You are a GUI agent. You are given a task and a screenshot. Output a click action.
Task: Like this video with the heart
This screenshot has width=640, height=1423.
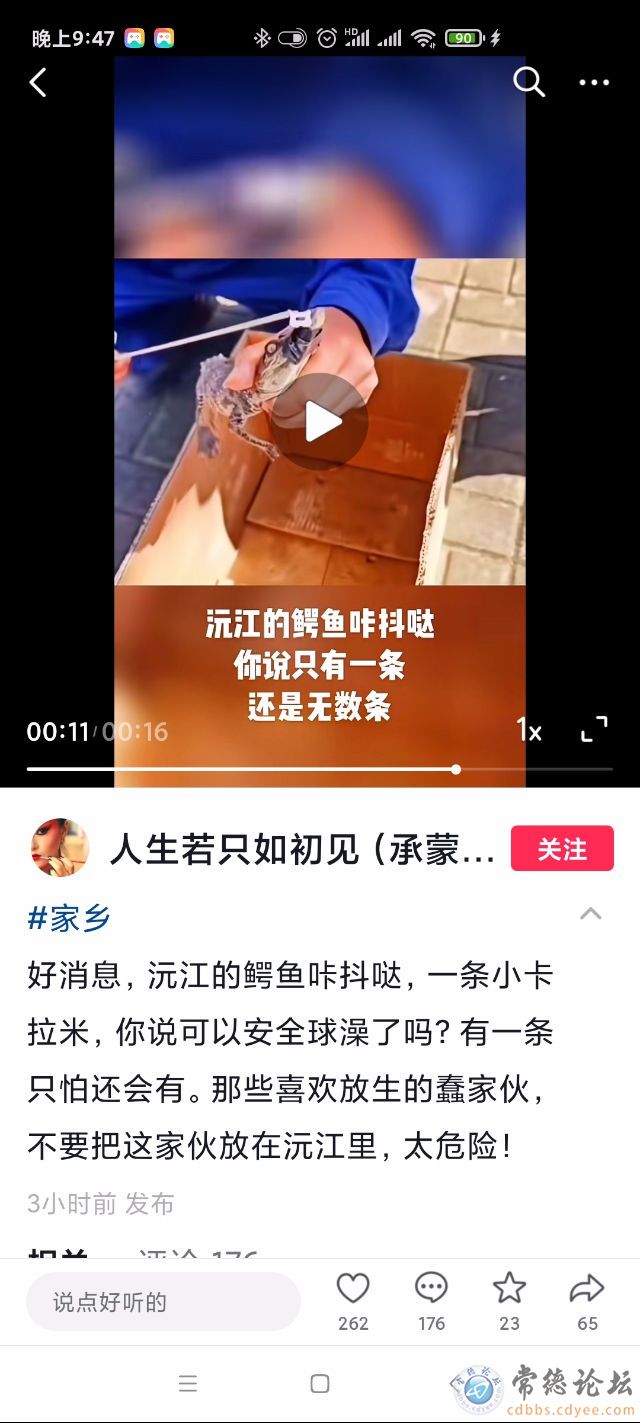click(353, 1288)
